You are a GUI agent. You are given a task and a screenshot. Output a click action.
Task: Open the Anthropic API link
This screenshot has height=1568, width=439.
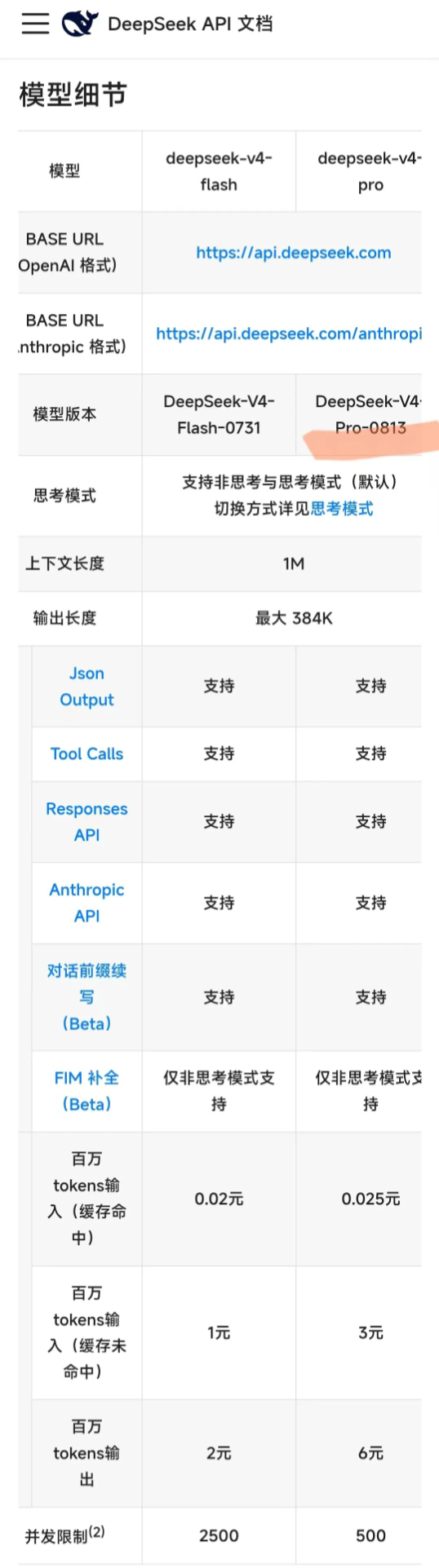86,903
